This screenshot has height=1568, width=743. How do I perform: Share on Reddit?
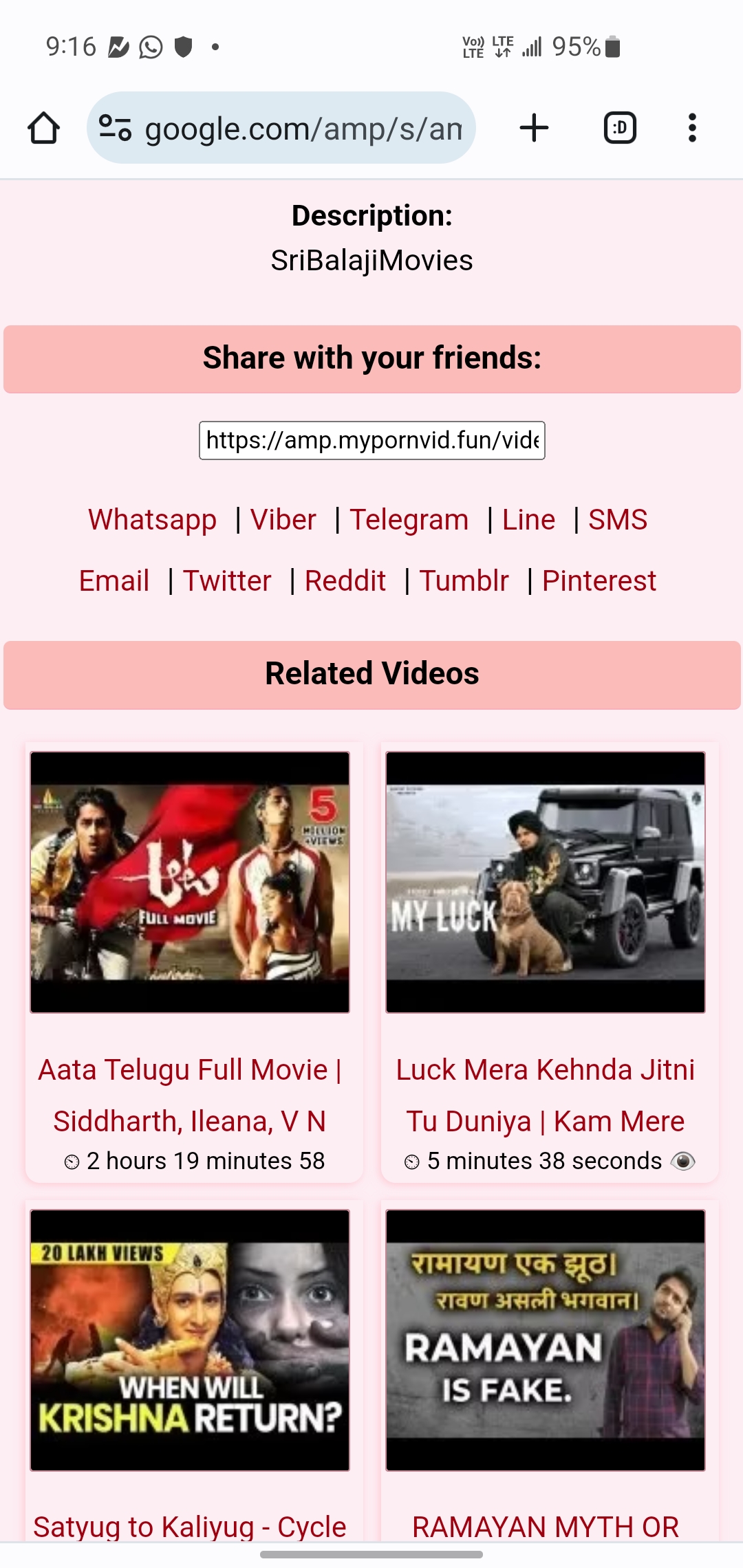point(345,581)
